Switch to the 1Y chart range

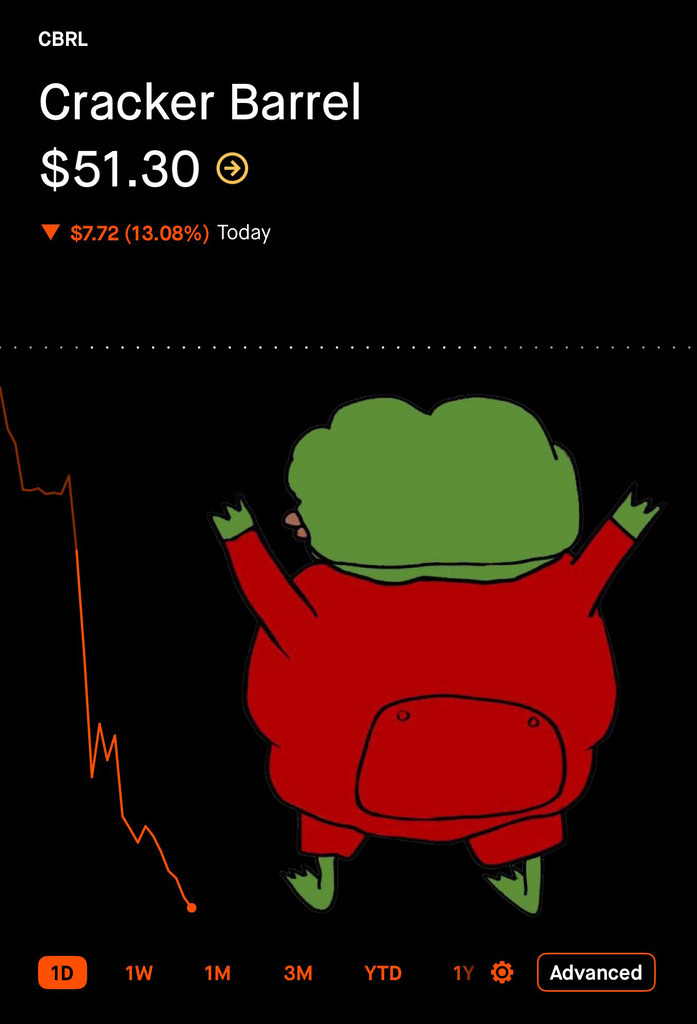point(463,973)
